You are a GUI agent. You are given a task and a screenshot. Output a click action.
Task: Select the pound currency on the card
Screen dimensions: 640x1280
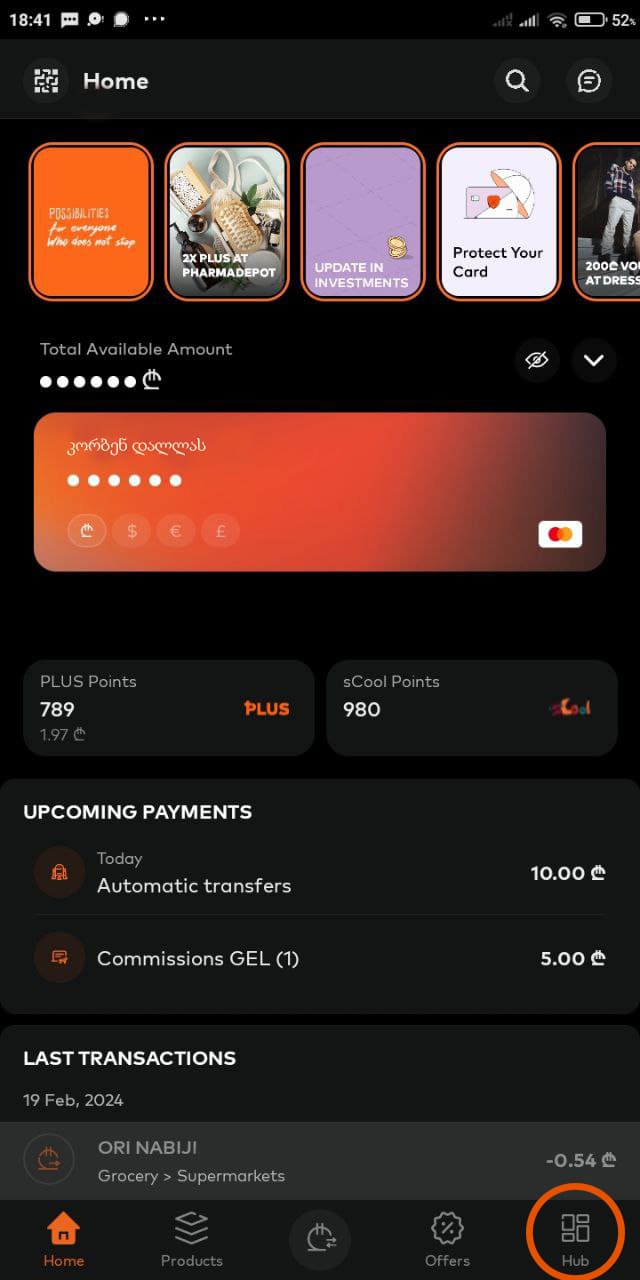pyautogui.click(x=221, y=531)
